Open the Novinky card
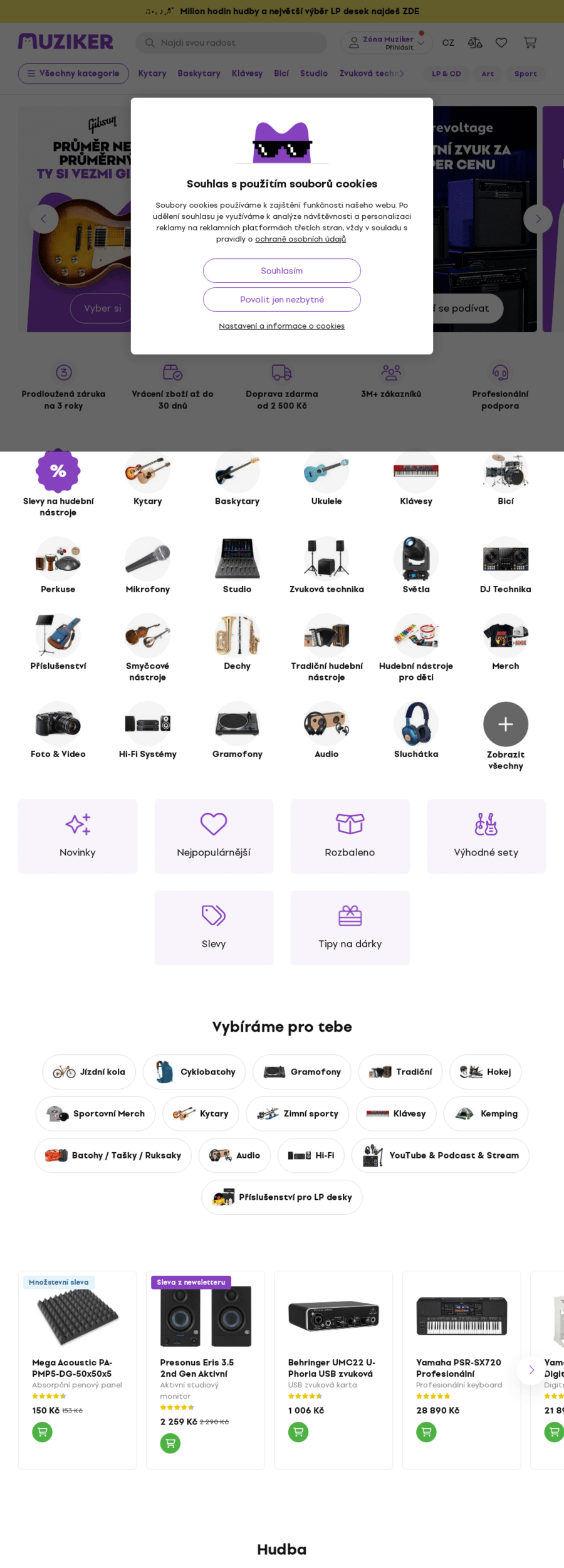 [78, 836]
